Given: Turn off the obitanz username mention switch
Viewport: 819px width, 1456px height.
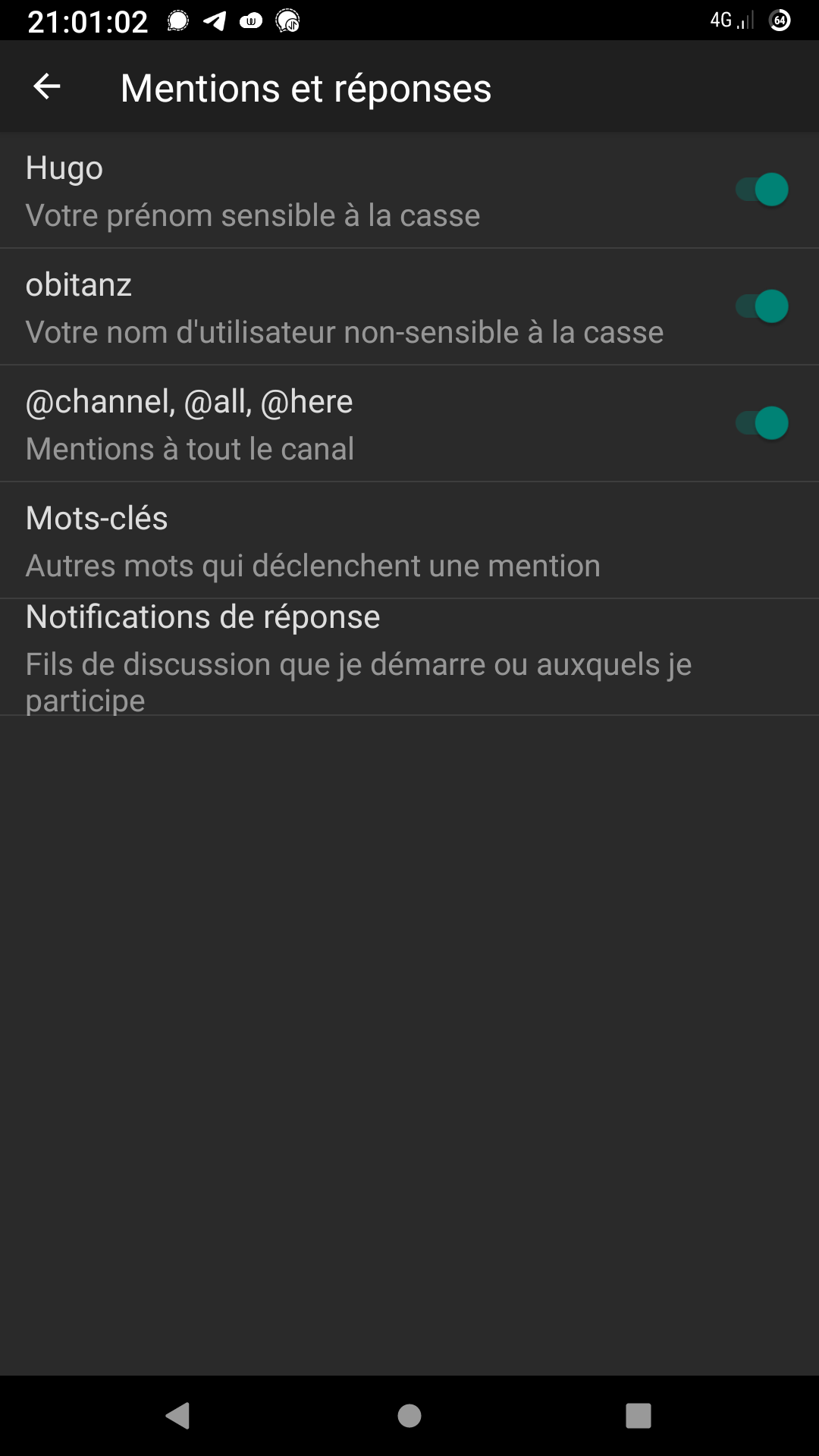Looking at the screenshot, I should coord(761,306).
